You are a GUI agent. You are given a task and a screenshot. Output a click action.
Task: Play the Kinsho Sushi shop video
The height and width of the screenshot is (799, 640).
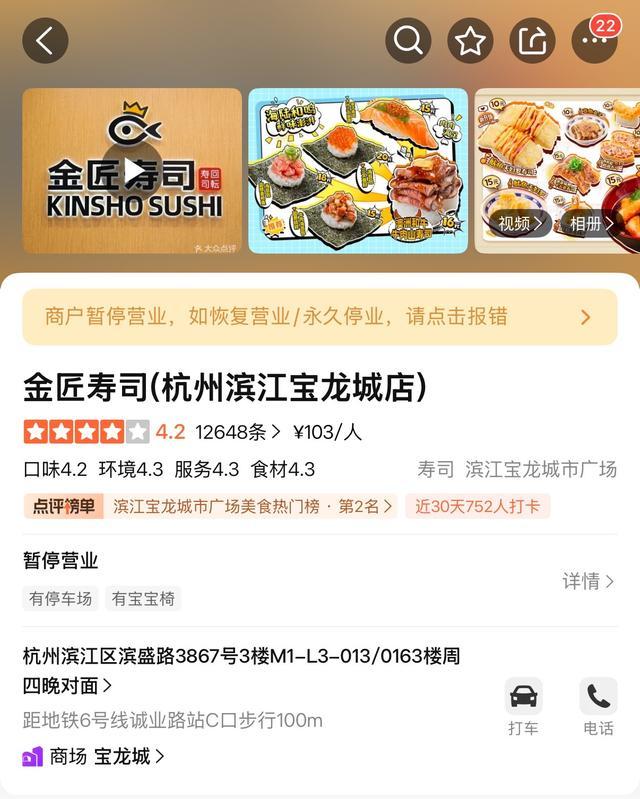(x=132, y=171)
